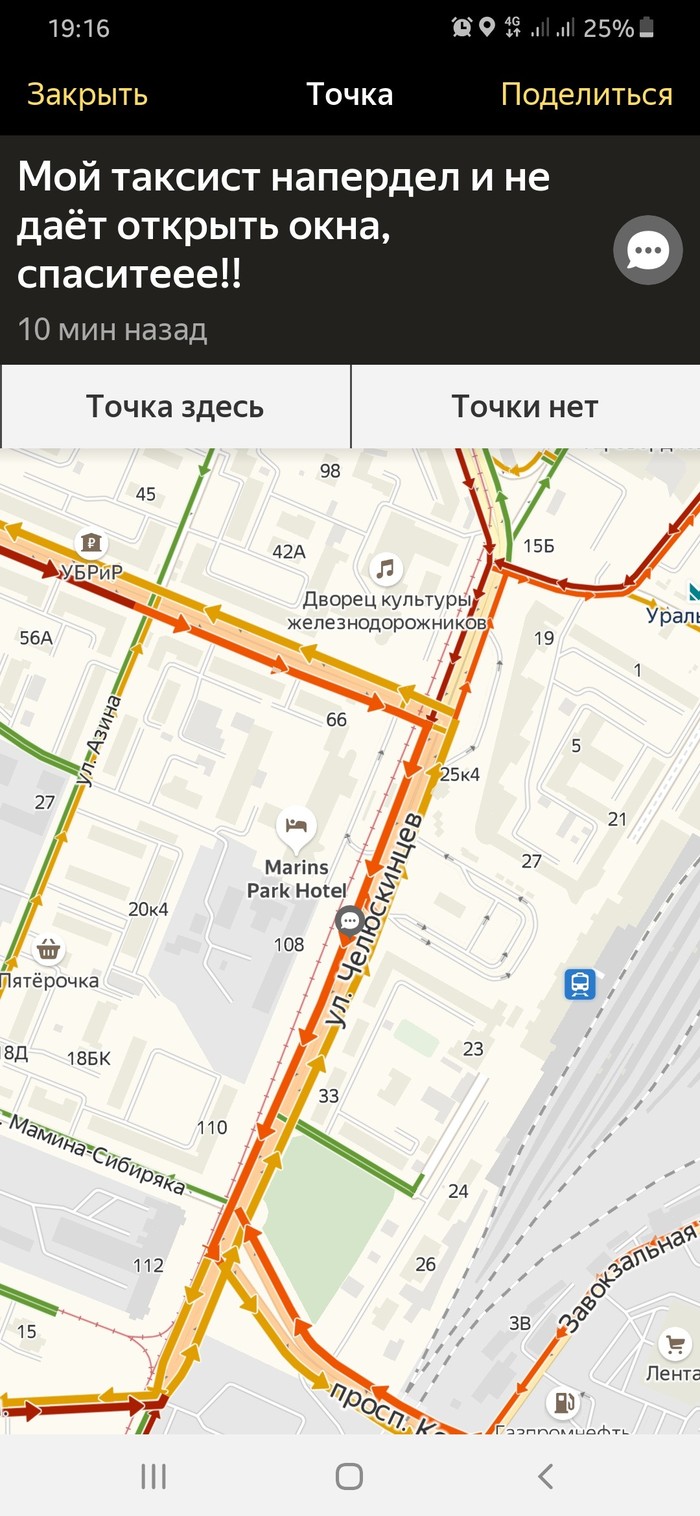Open the railway station marker
This screenshot has width=700, height=1516.
(x=580, y=984)
